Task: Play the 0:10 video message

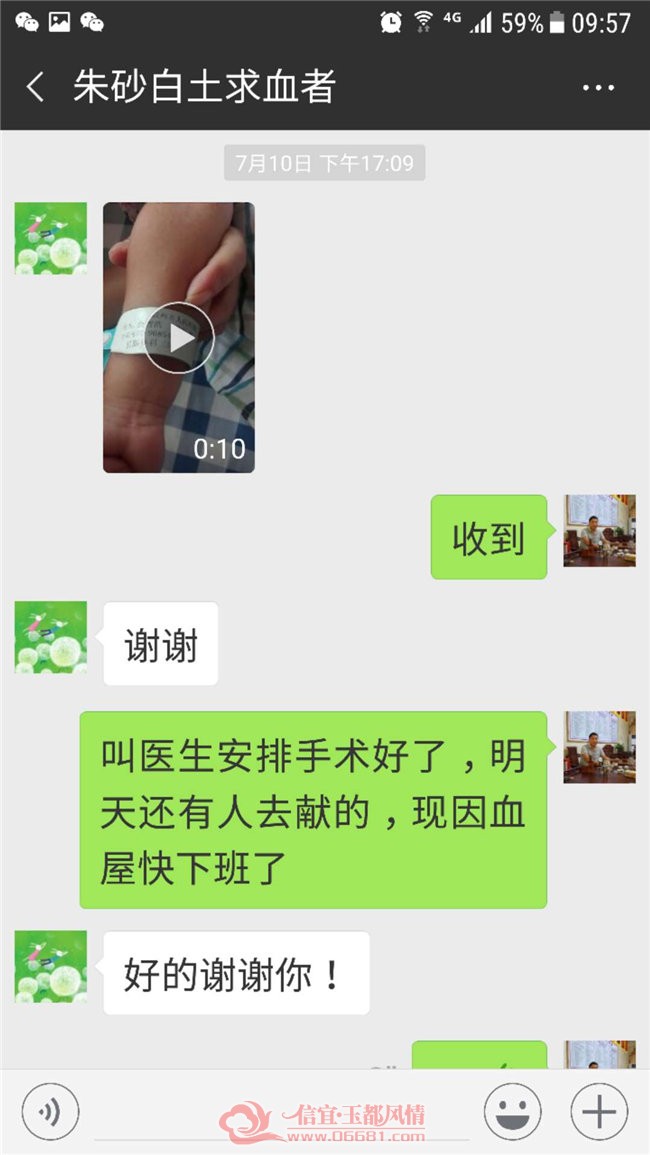Action: coord(179,337)
